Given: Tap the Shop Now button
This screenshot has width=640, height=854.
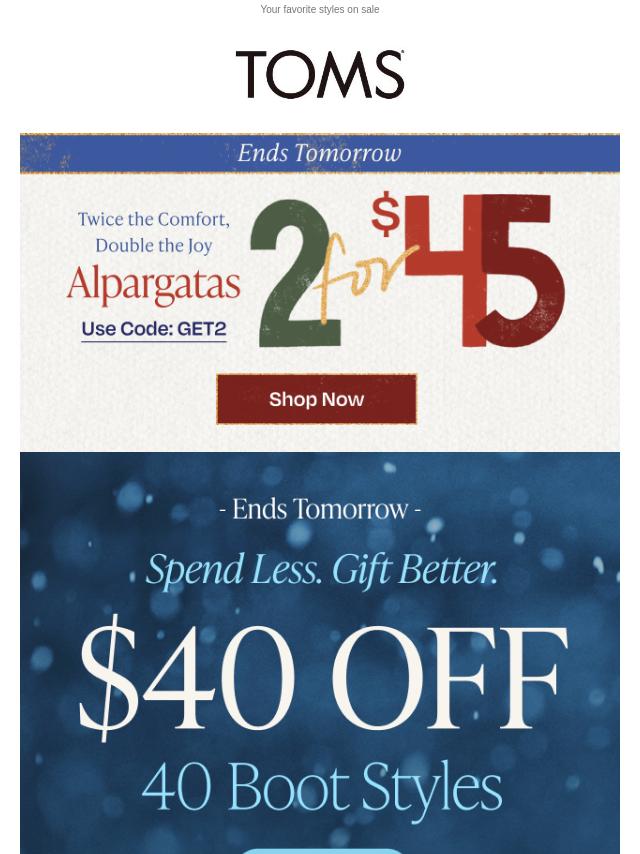Looking at the screenshot, I should click(316, 399).
